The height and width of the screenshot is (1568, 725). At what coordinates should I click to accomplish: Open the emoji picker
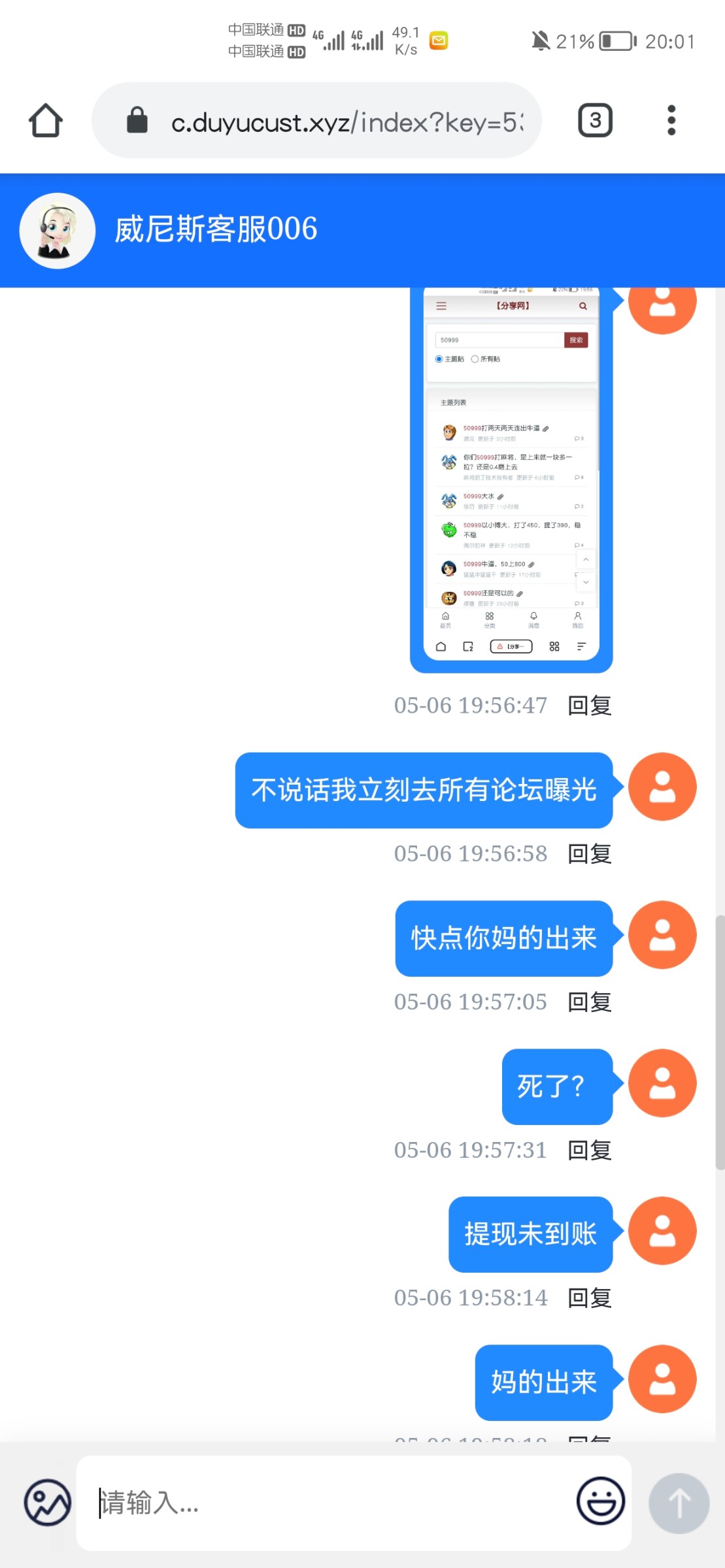[x=600, y=1501]
